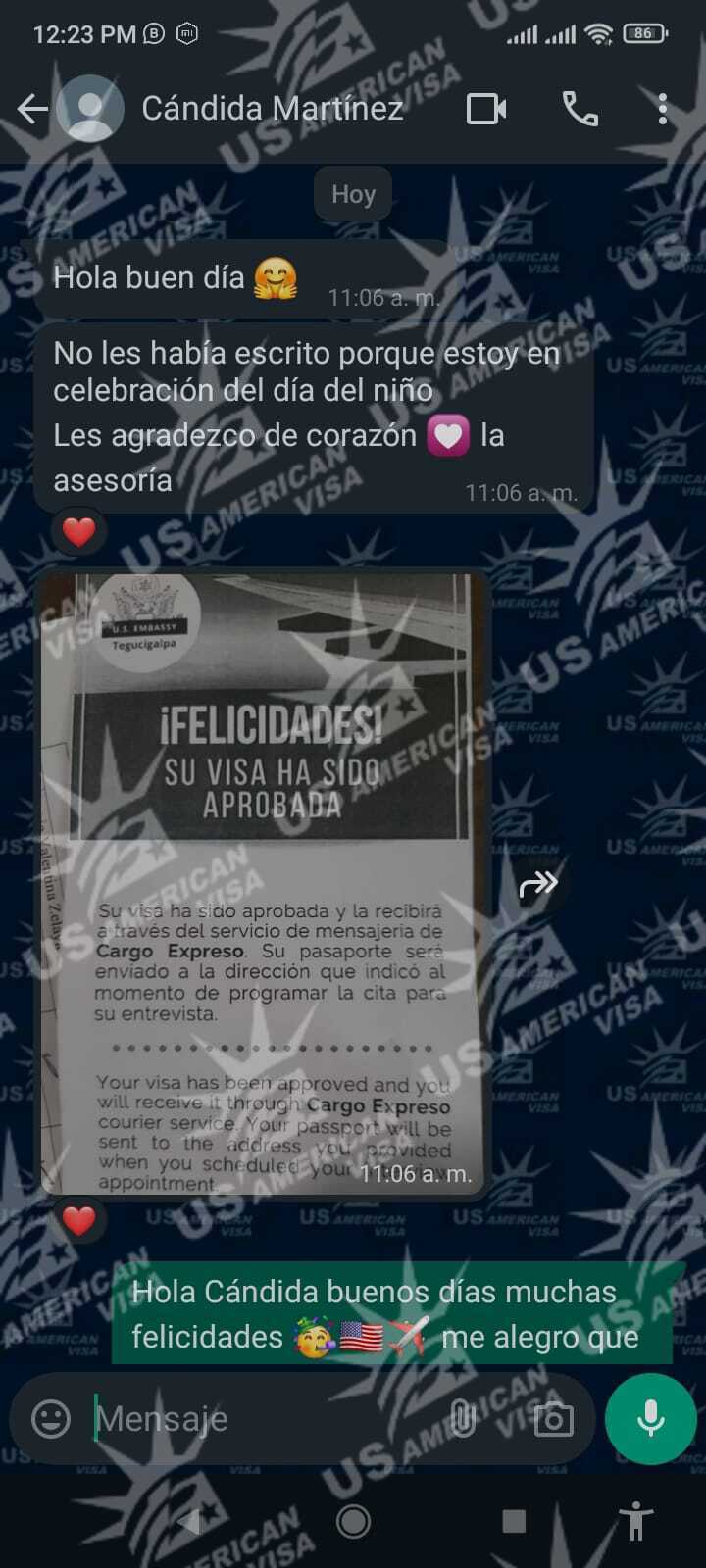Open the camera from message bar
The image size is (706, 1568).
553,1418
